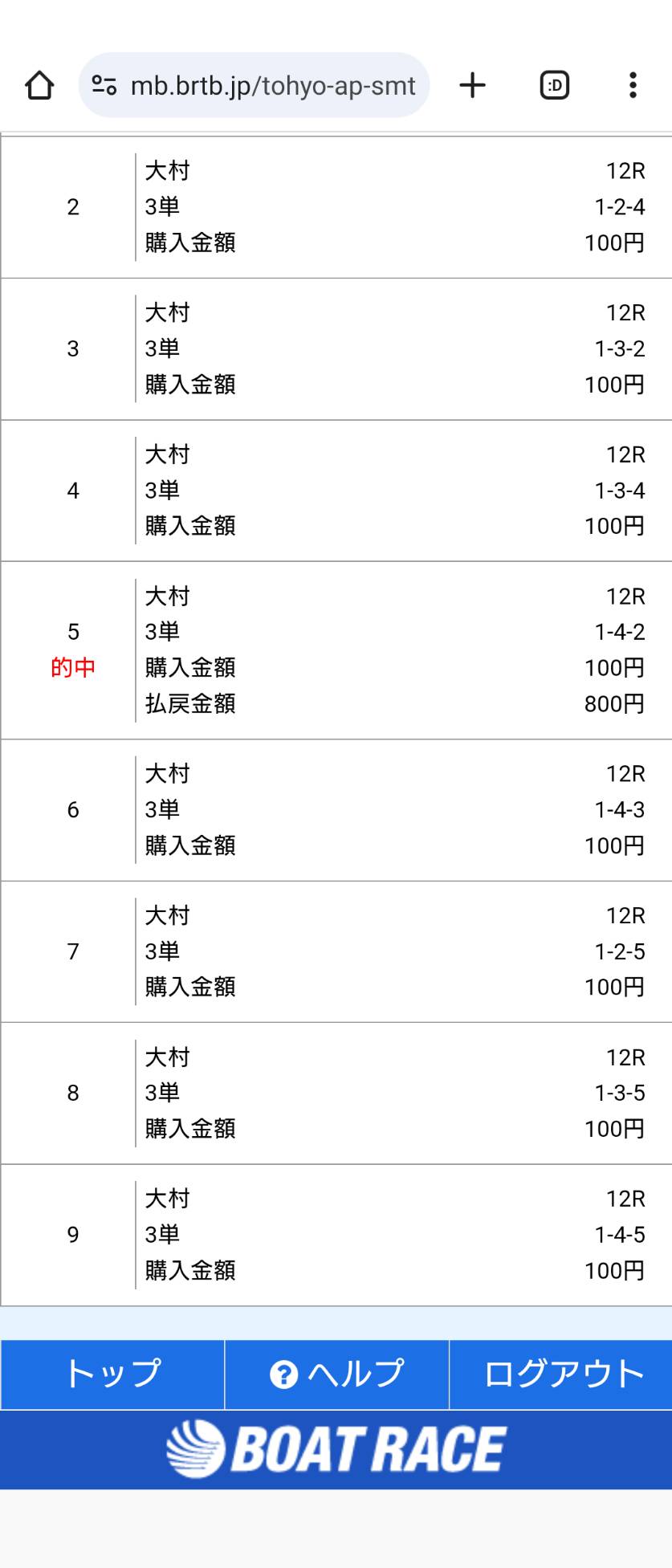Open the tab switcher
672x1568 pixels.
pos(554,85)
